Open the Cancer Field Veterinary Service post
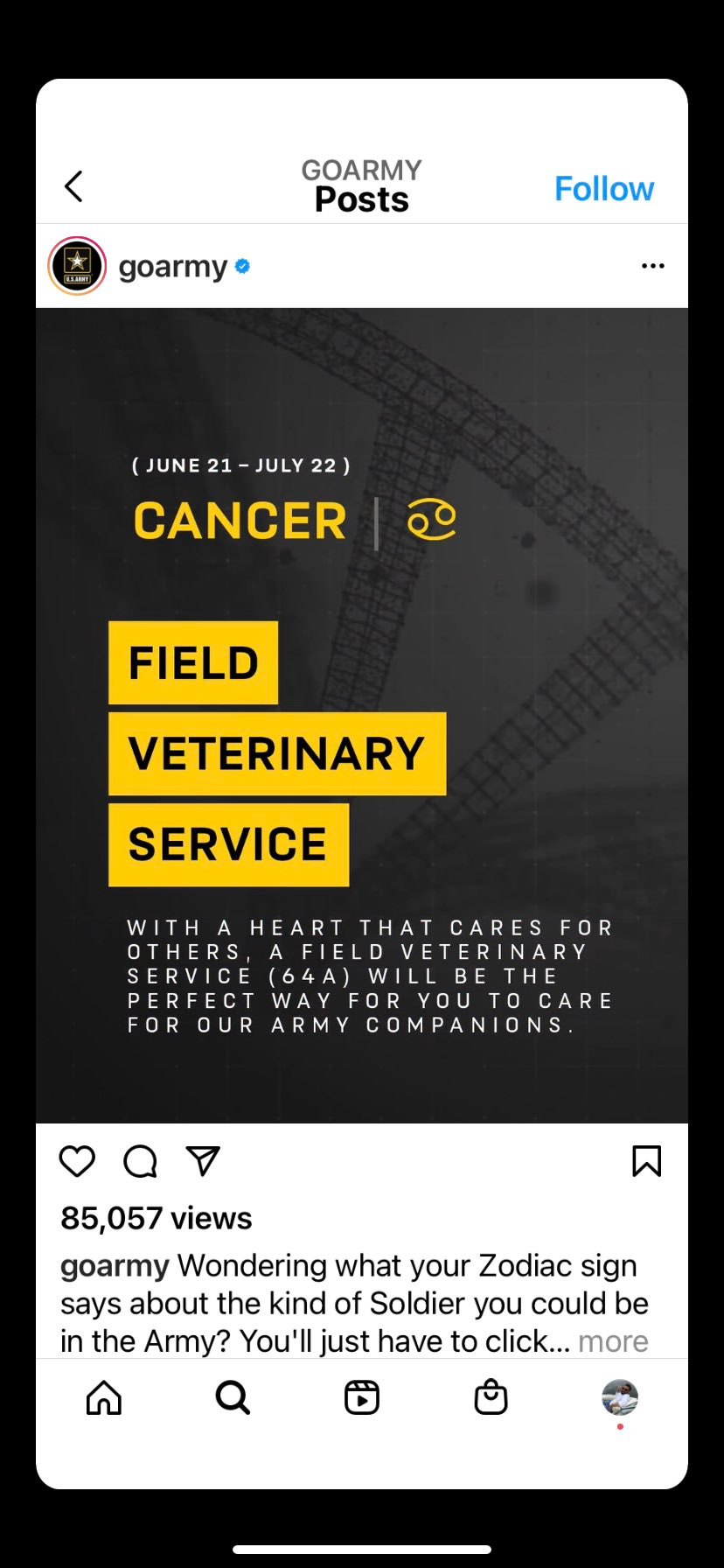The height and width of the screenshot is (1568, 724). point(362,715)
